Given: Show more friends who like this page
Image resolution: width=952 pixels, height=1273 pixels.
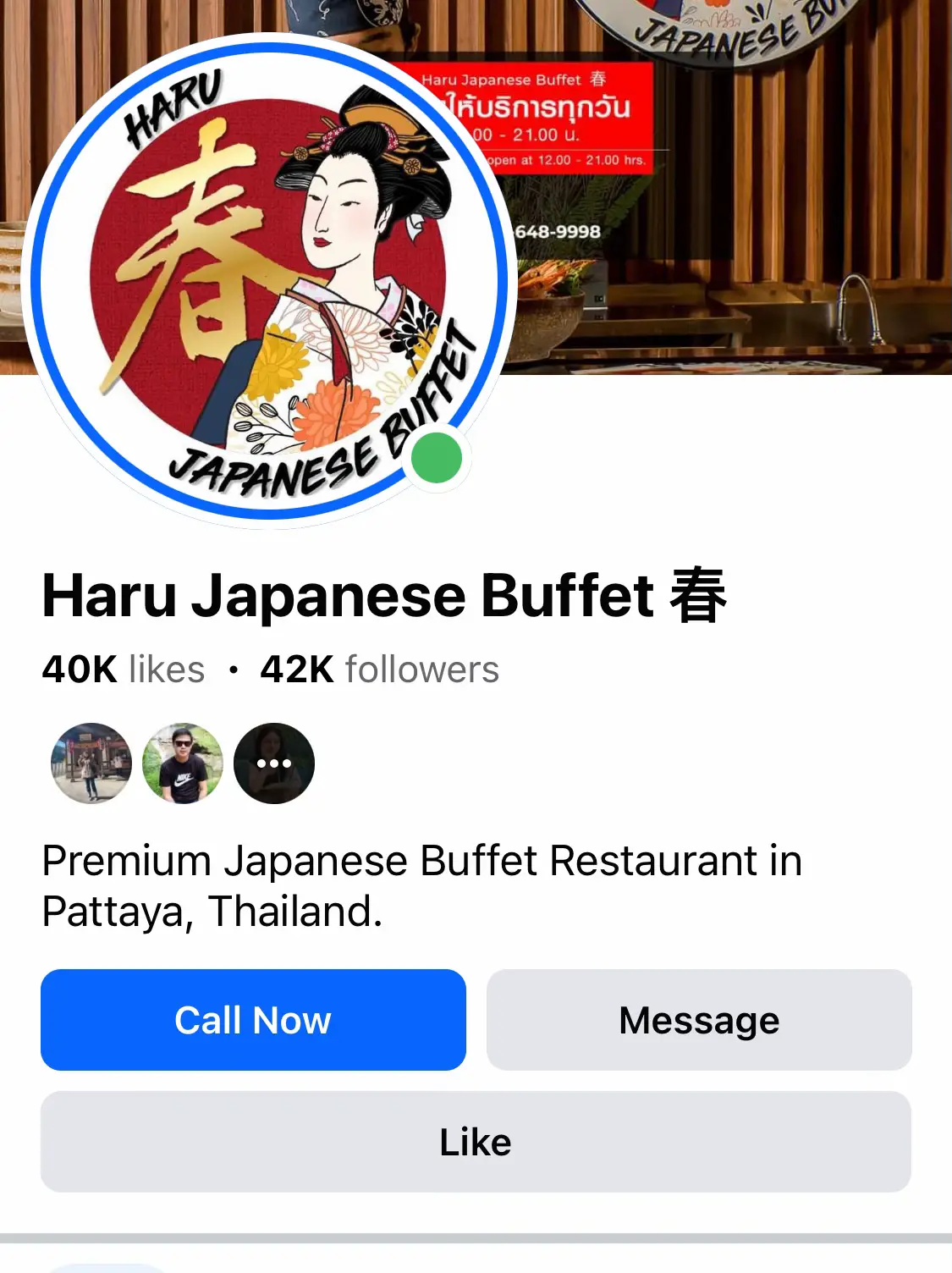Looking at the screenshot, I should point(274,763).
